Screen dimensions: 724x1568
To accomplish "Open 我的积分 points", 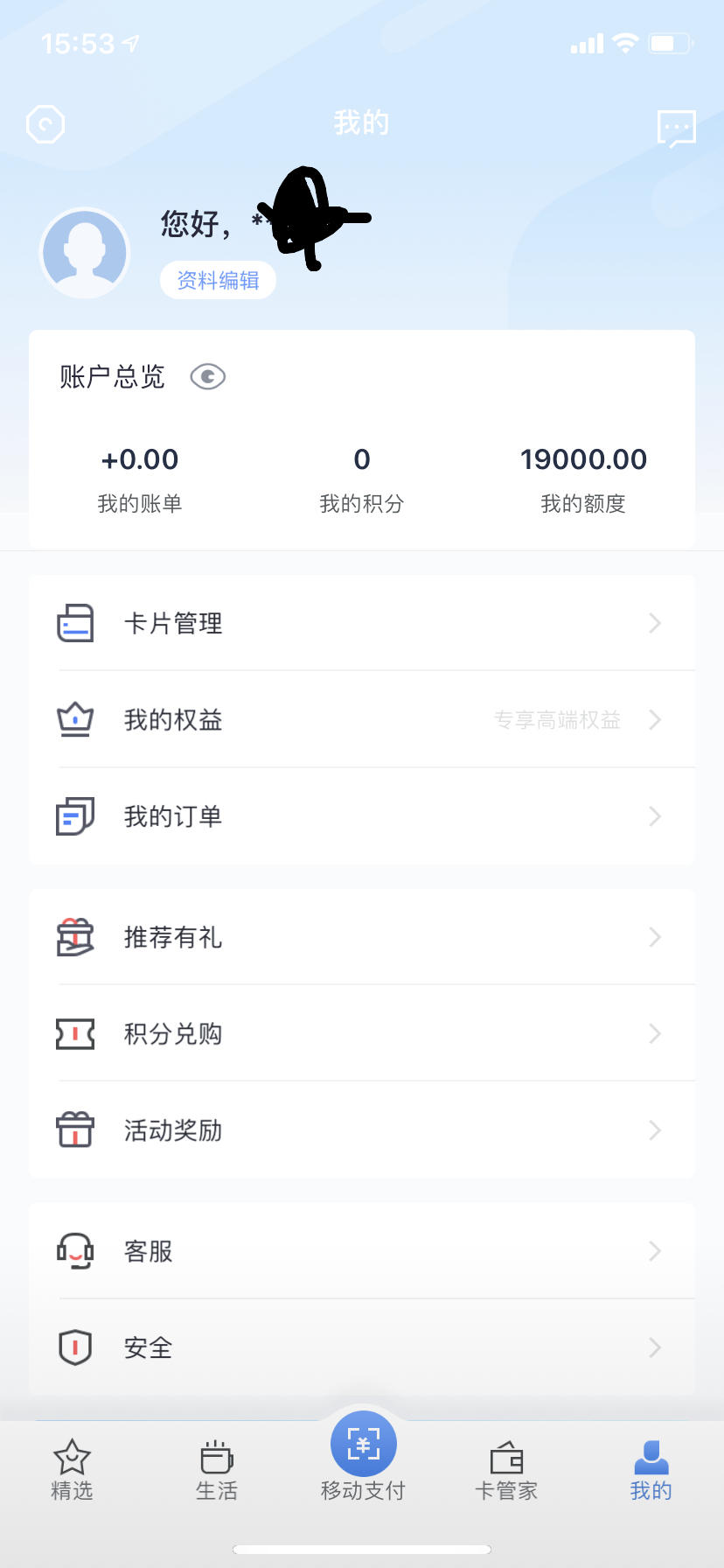I will [x=362, y=479].
